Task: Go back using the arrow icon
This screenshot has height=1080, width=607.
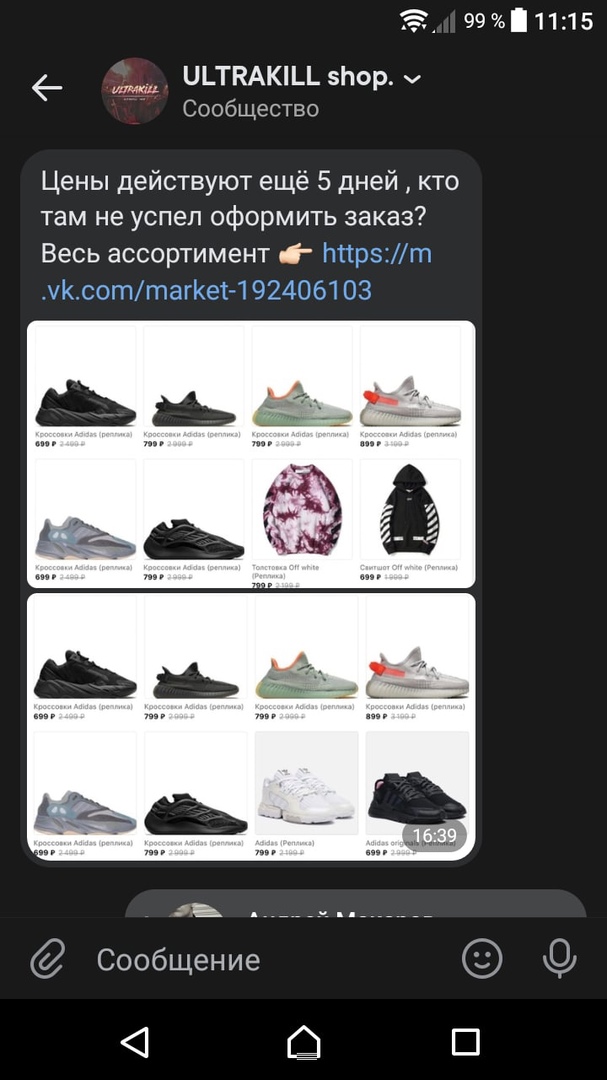Action: tap(46, 88)
